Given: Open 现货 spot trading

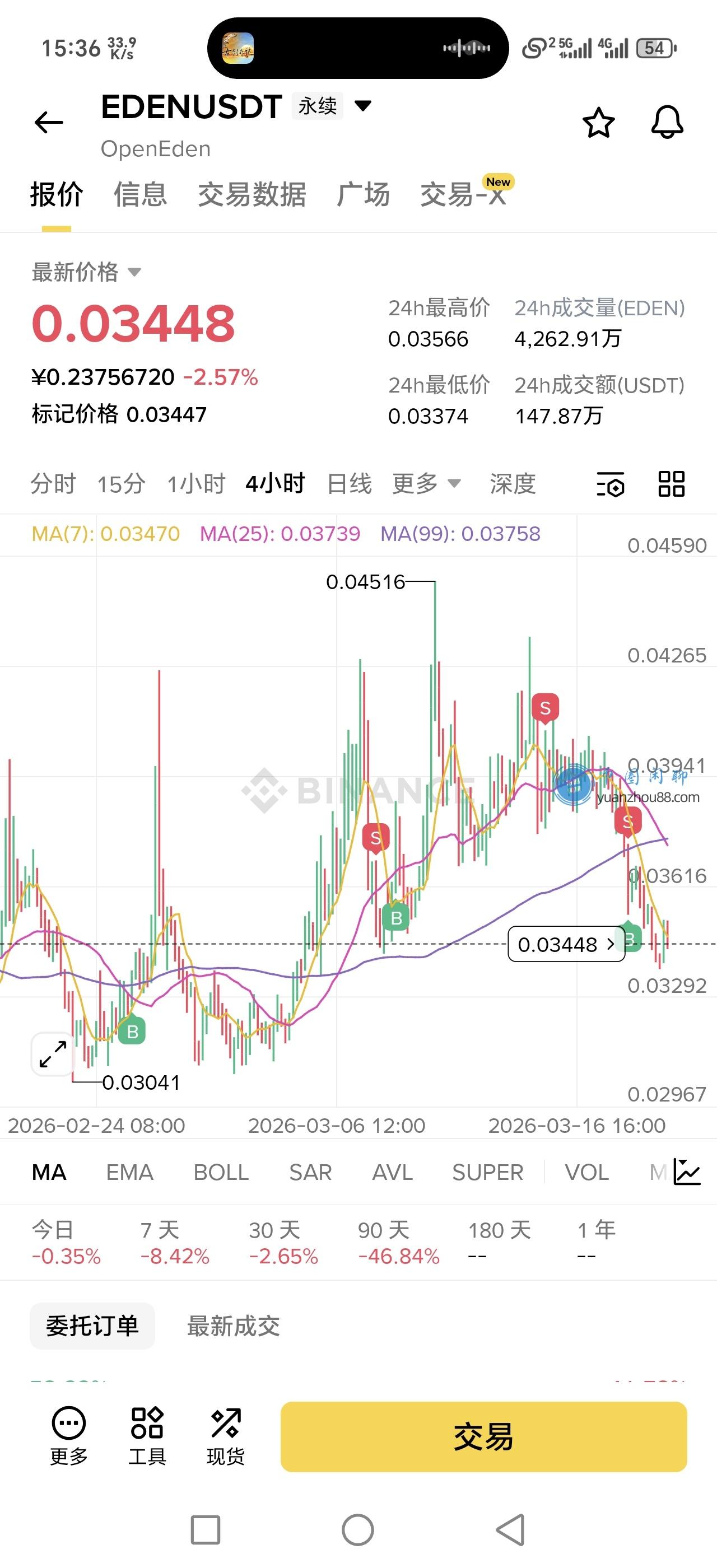Looking at the screenshot, I should tap(225, 1435).
